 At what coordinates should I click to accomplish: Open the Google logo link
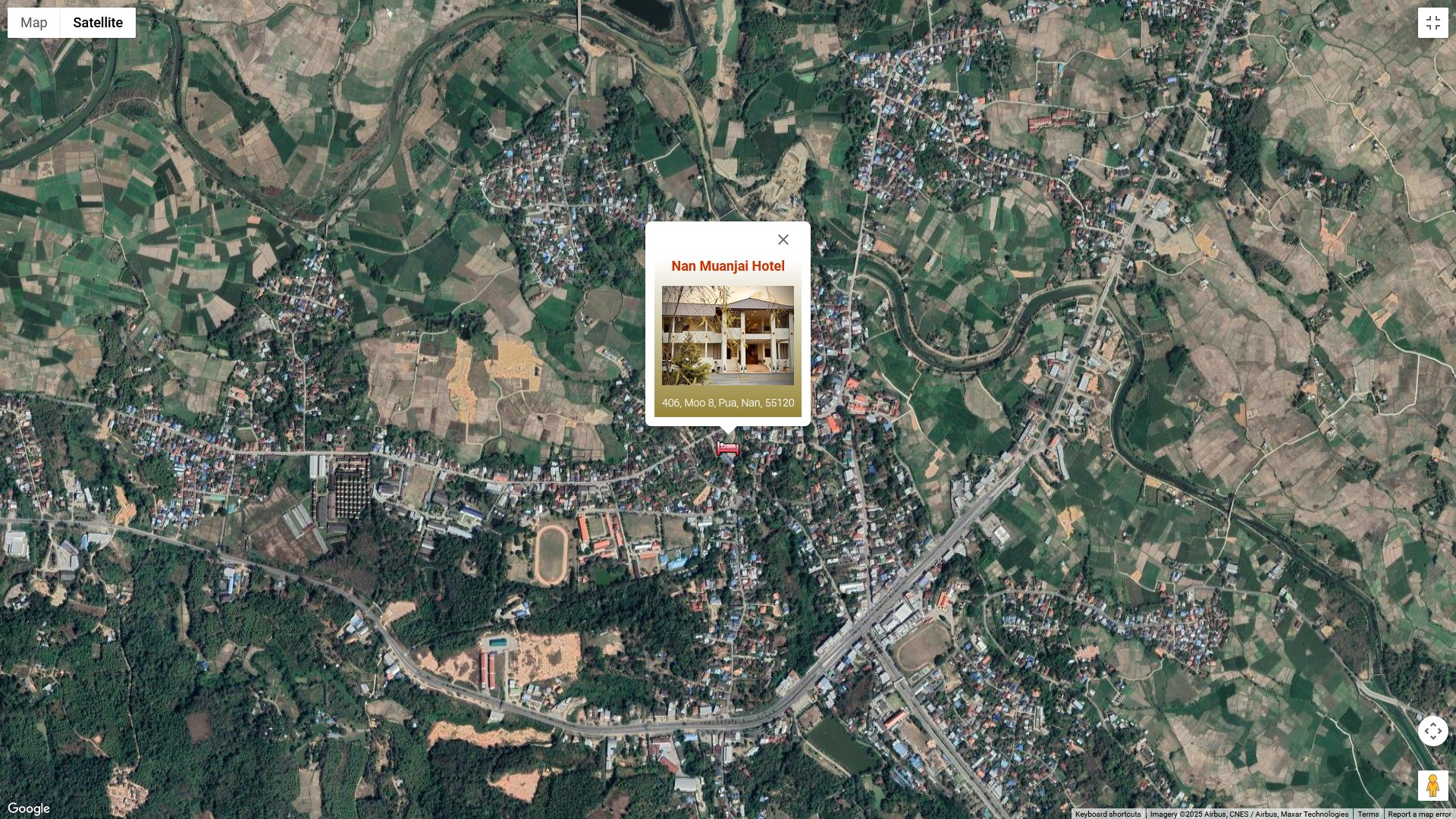coord(29,808)
